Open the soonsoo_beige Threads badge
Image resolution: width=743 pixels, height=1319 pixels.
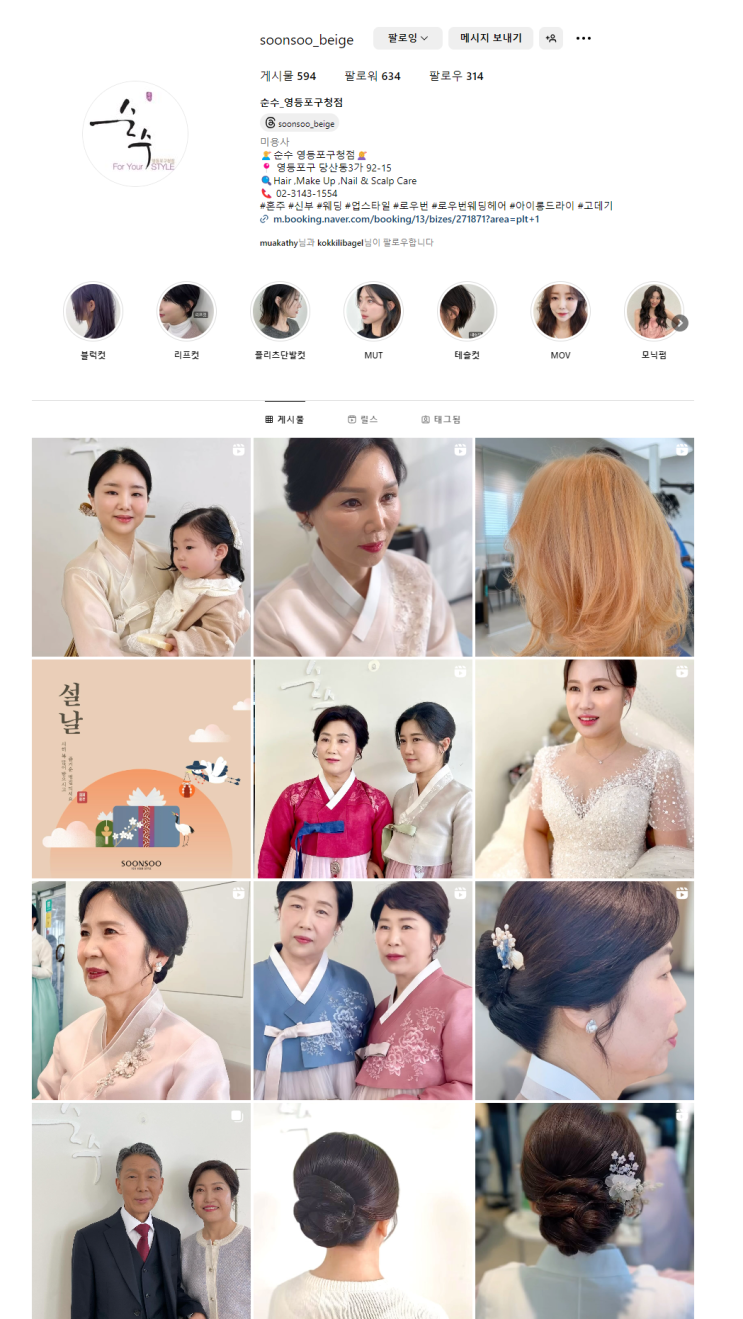pos(300,123)
